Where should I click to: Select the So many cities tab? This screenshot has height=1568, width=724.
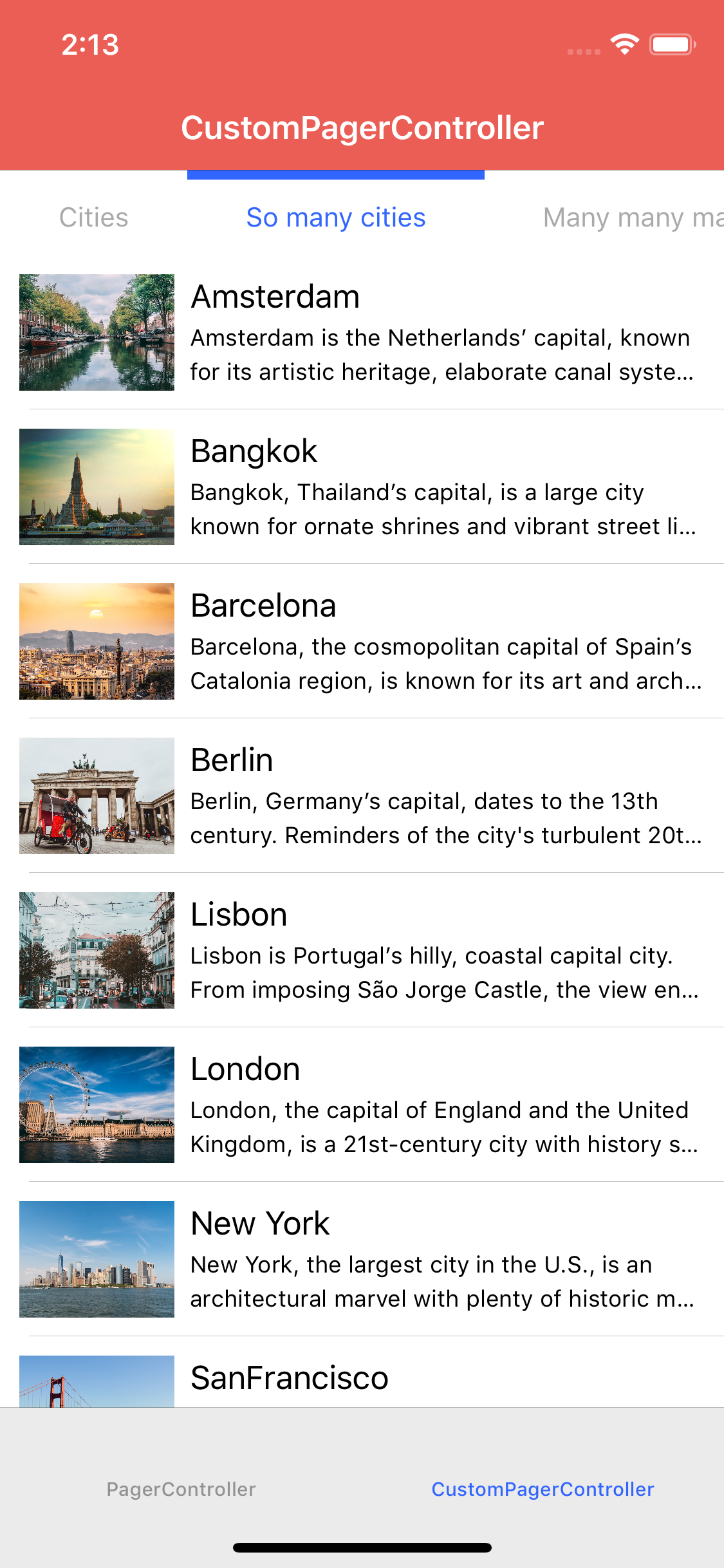tap(336, 218)
